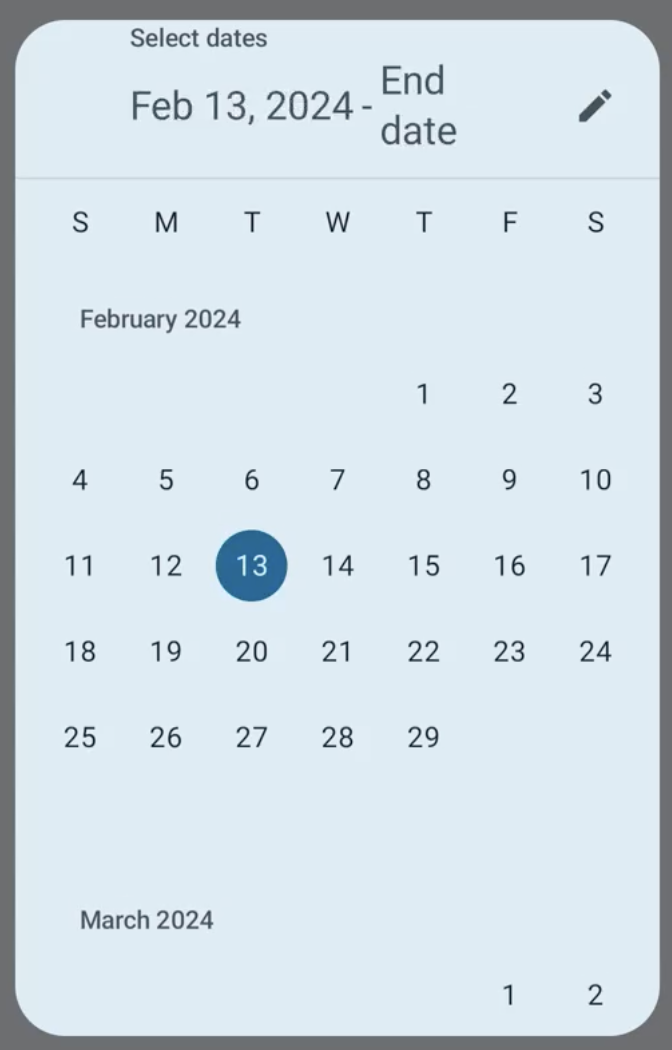Viewport: 672px width, 1050px height.
Task: Choose February 29 as the end date
Action: pyautogui.click(x=423, y=738)
